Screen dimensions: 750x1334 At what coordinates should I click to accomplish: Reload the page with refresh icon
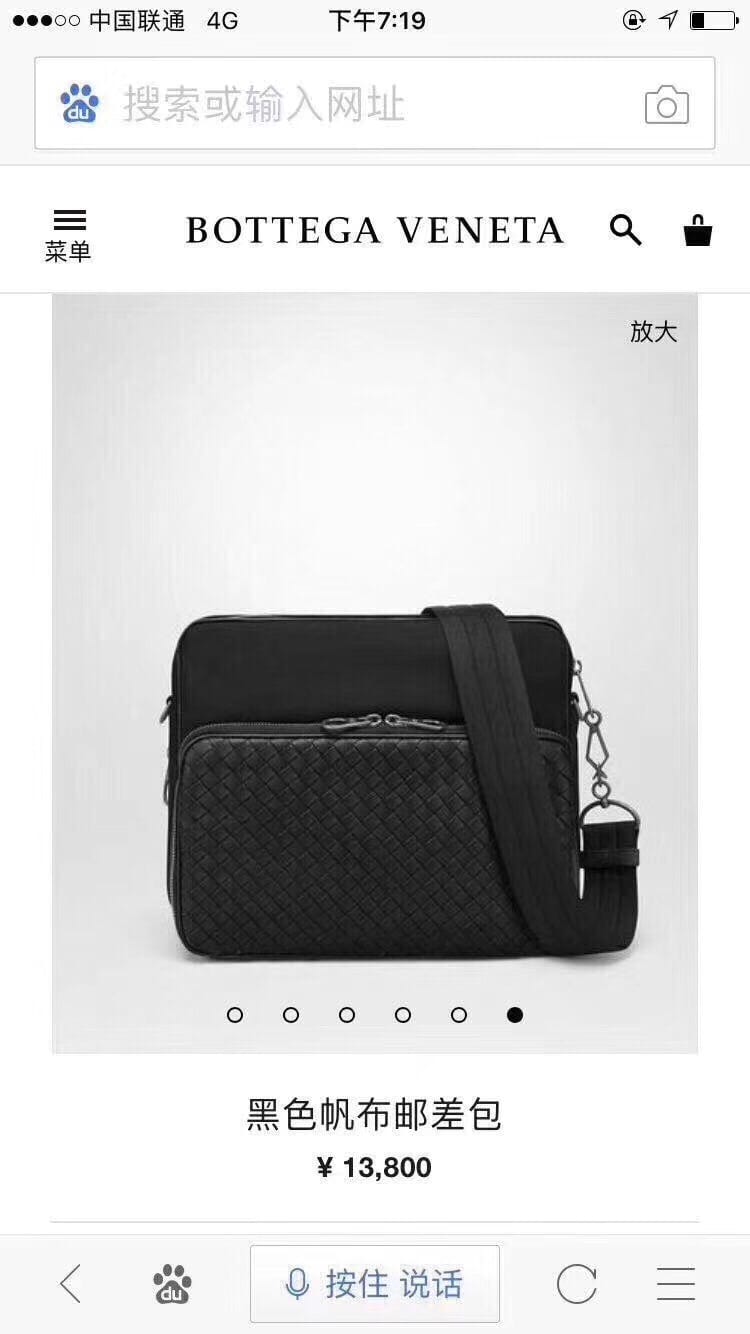tap(576, 1283)
